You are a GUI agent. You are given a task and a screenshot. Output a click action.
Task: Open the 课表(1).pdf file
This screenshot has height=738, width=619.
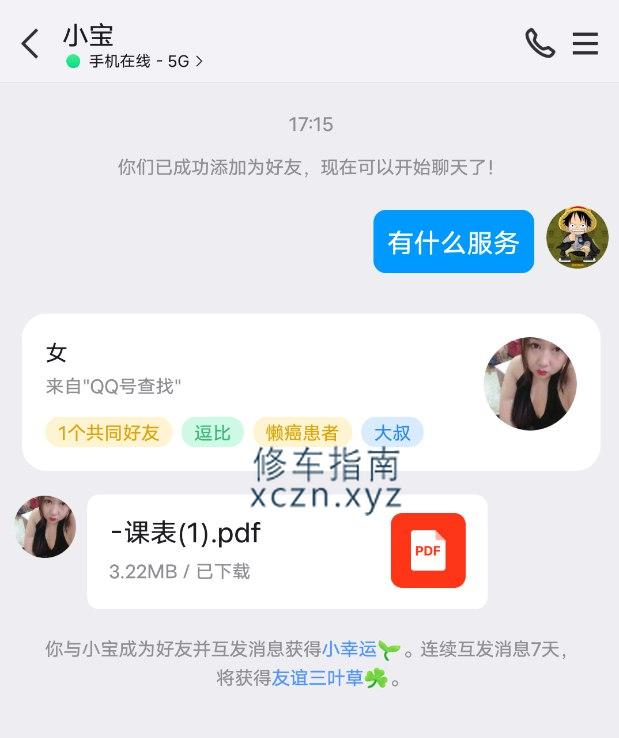coord(287,551)
